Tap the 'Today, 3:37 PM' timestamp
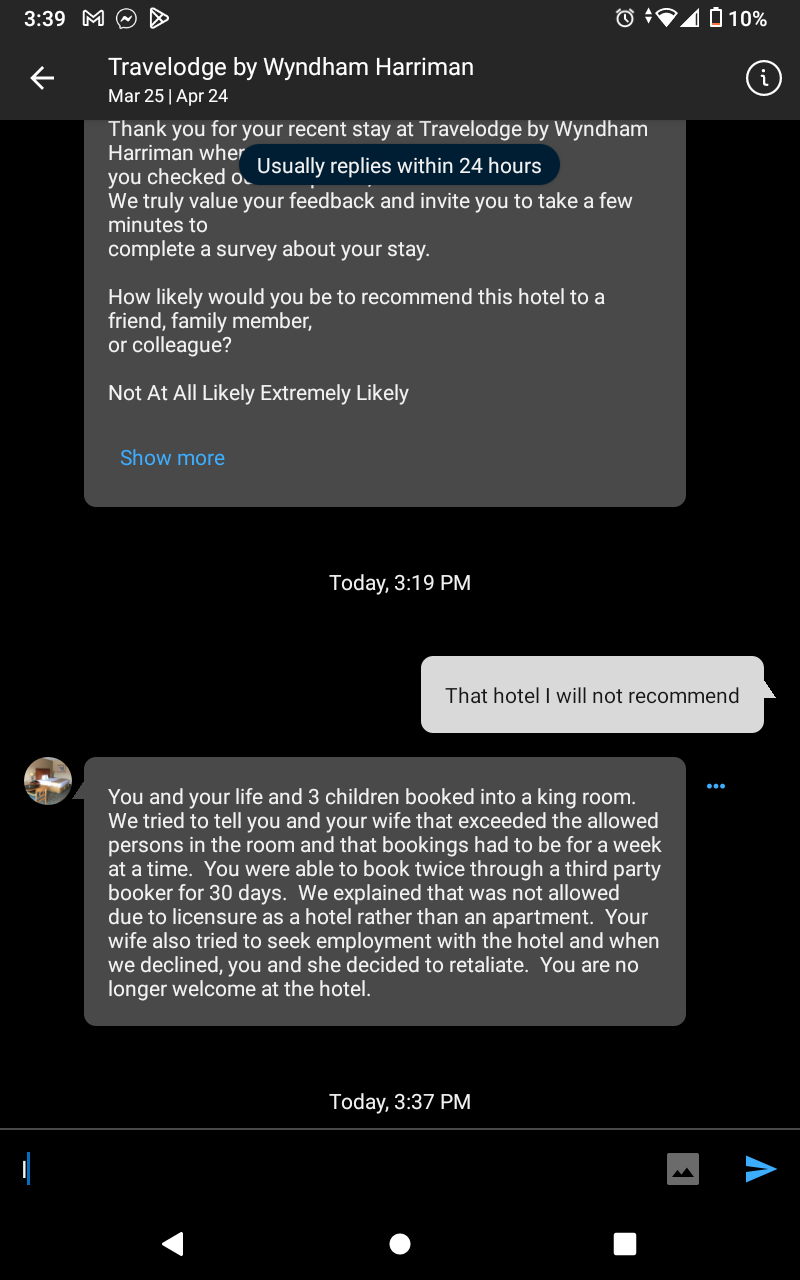This screenshot has height=1280, width=800. click(x=399, y=1101)
